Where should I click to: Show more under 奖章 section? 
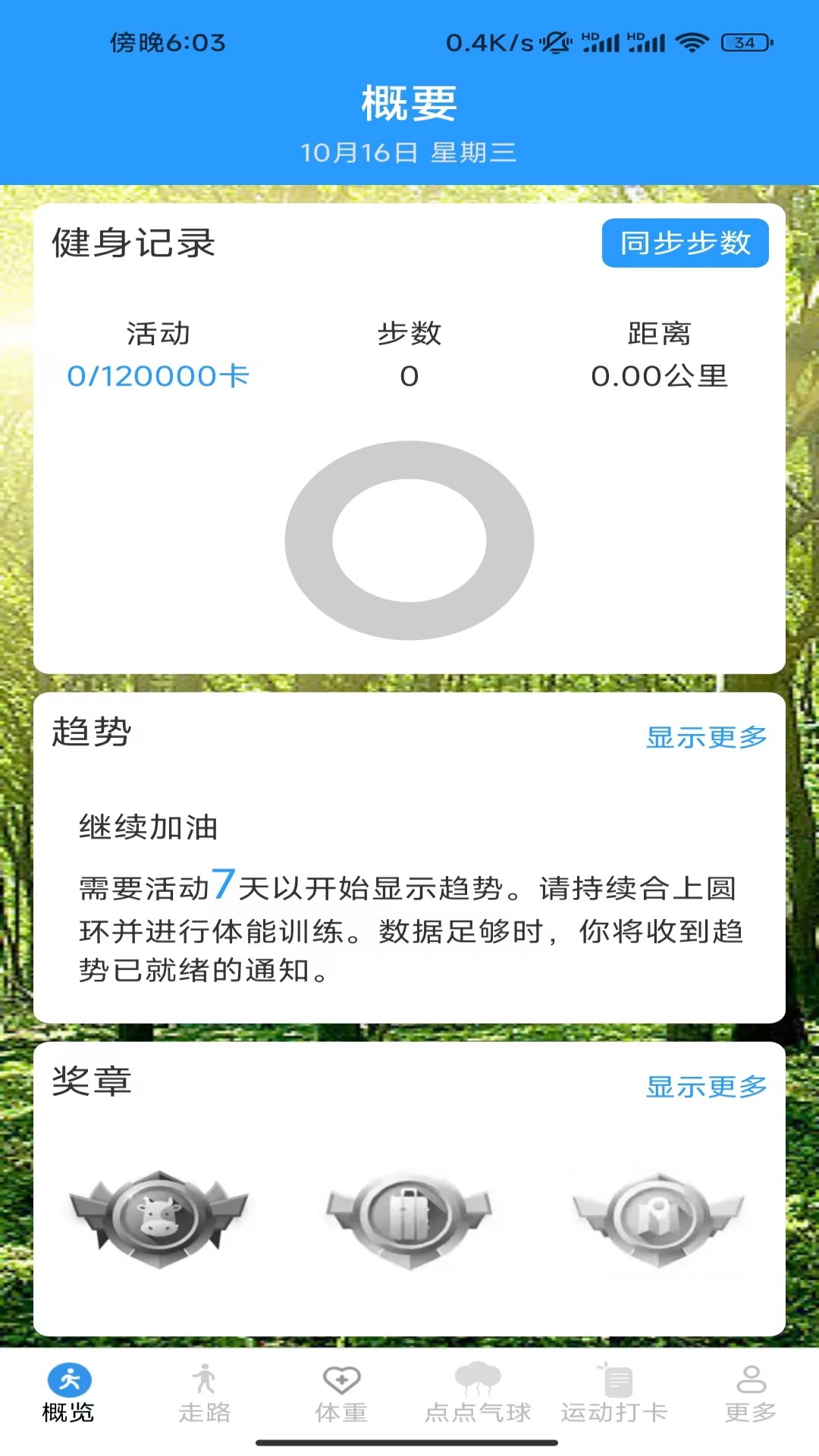(706, 1087)
